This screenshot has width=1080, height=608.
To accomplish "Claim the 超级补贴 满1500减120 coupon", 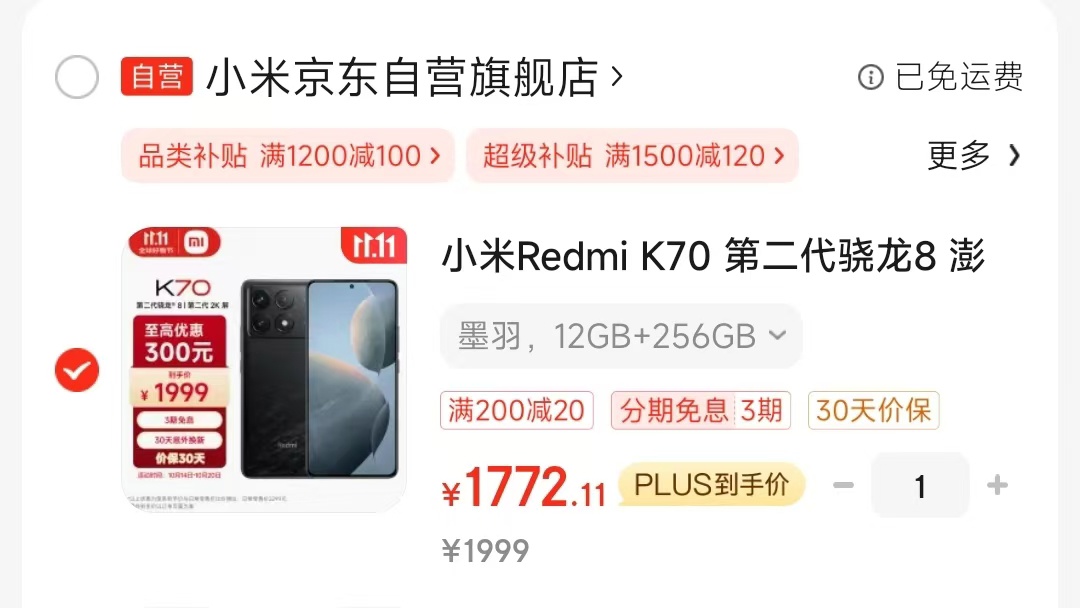I will [632, 156].
